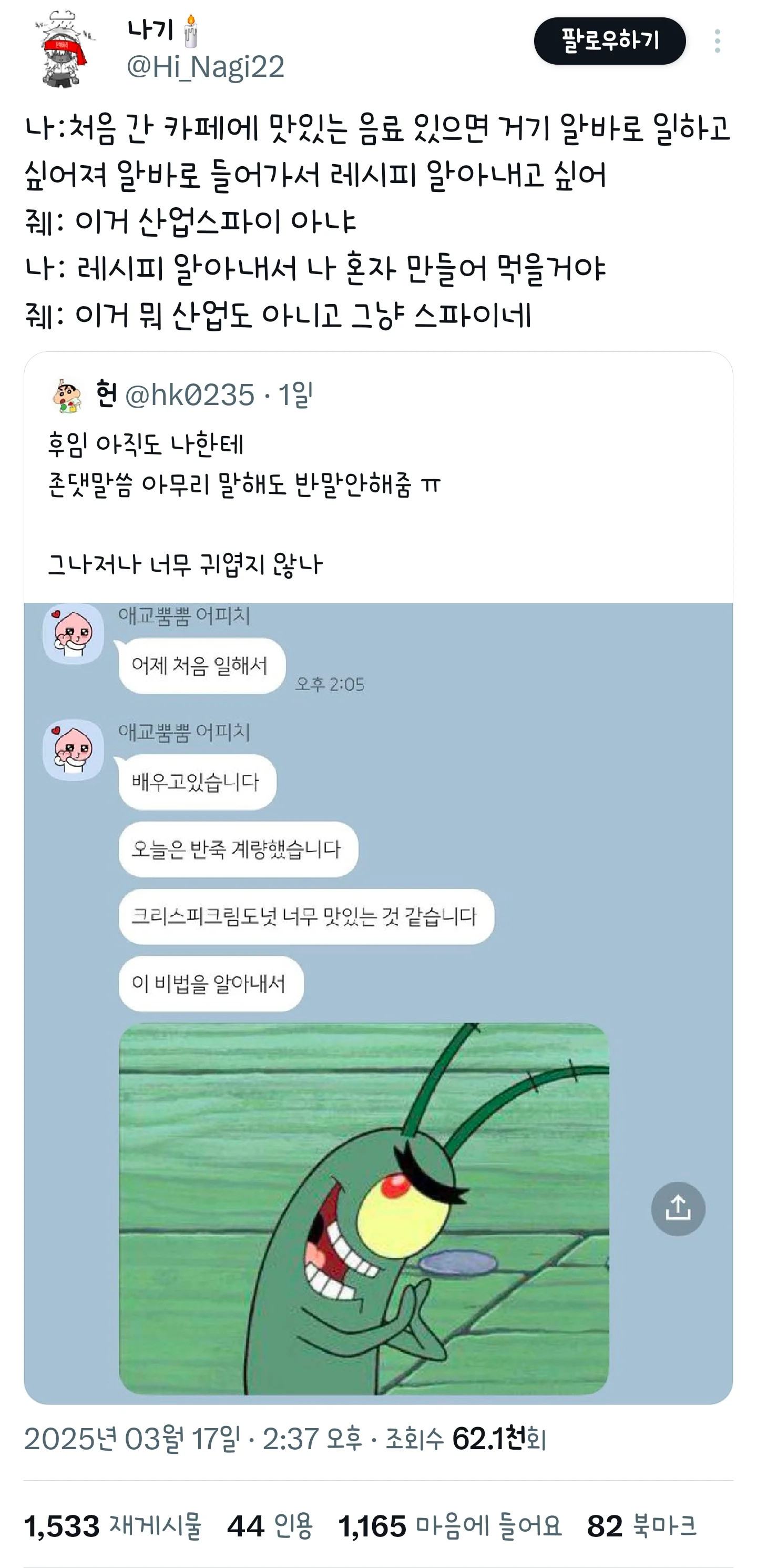View the 1,533 재게시물 reposts list
Screen dimensions: 757x1568
pyautogui.click(x=112, y=1526)
